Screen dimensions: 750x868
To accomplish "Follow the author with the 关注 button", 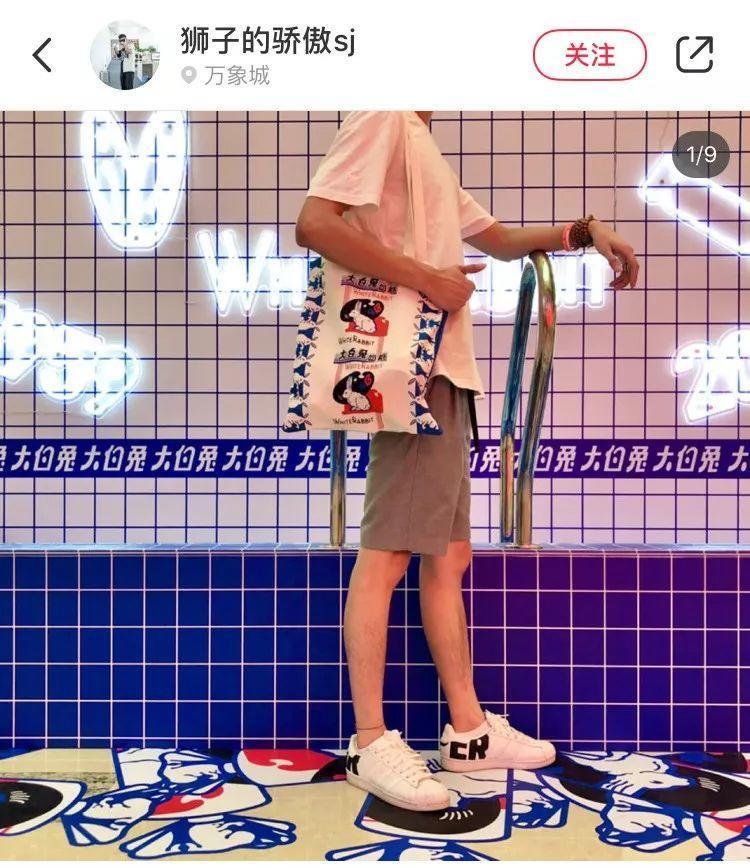I will point(589,55).
